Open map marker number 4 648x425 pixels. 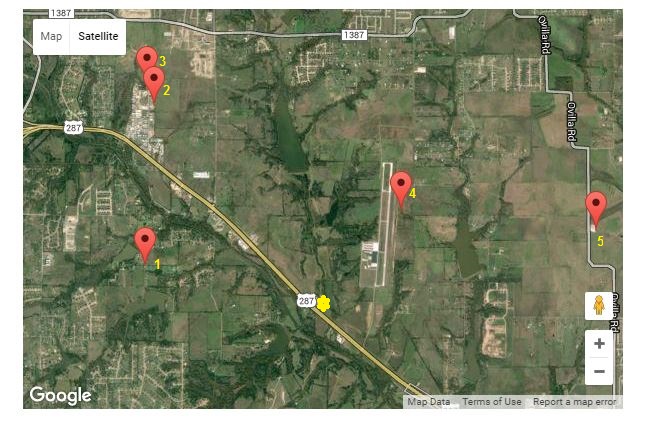(x=401, y=186)
